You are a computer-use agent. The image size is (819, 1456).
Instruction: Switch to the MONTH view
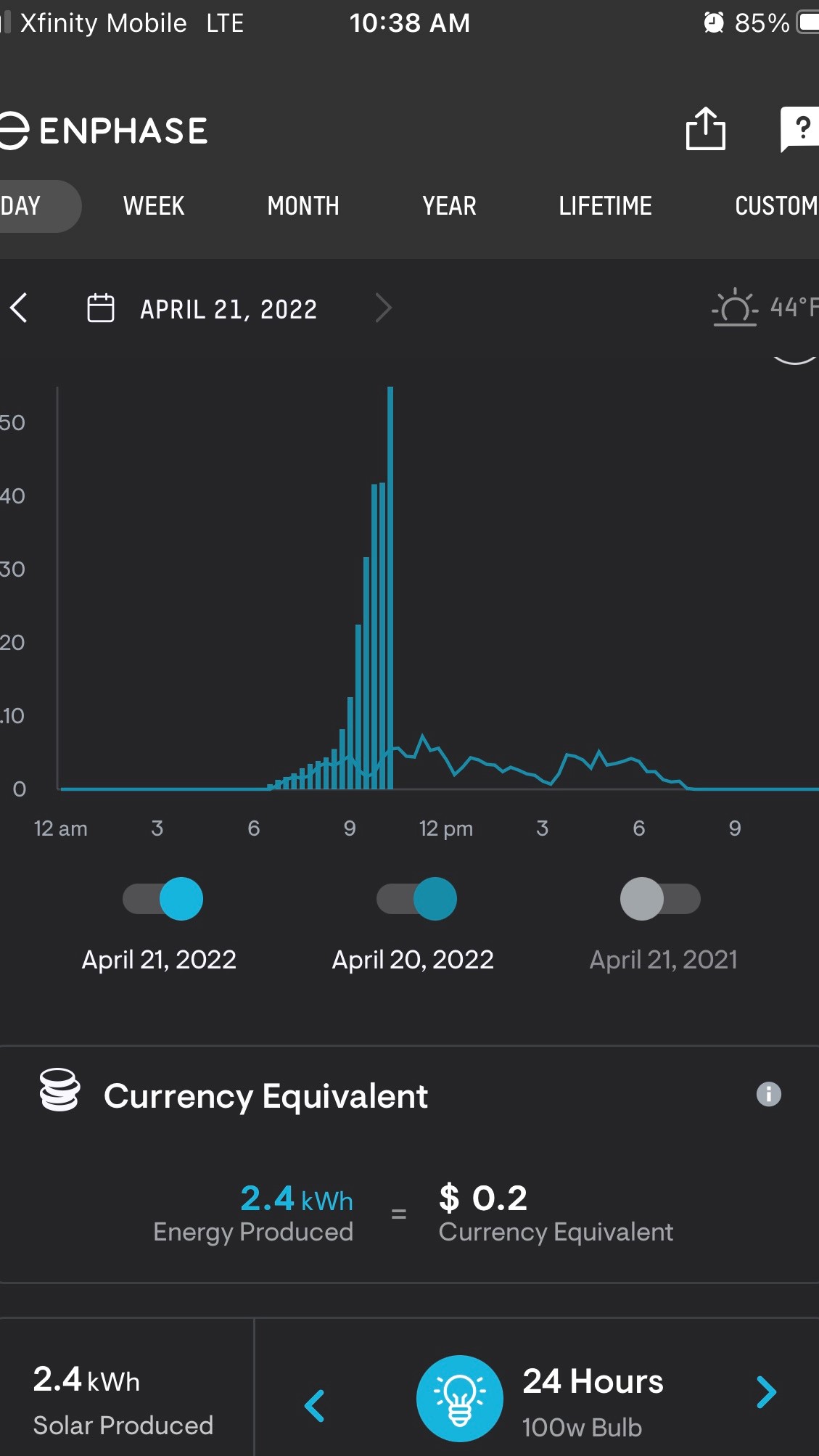[303, 206]
